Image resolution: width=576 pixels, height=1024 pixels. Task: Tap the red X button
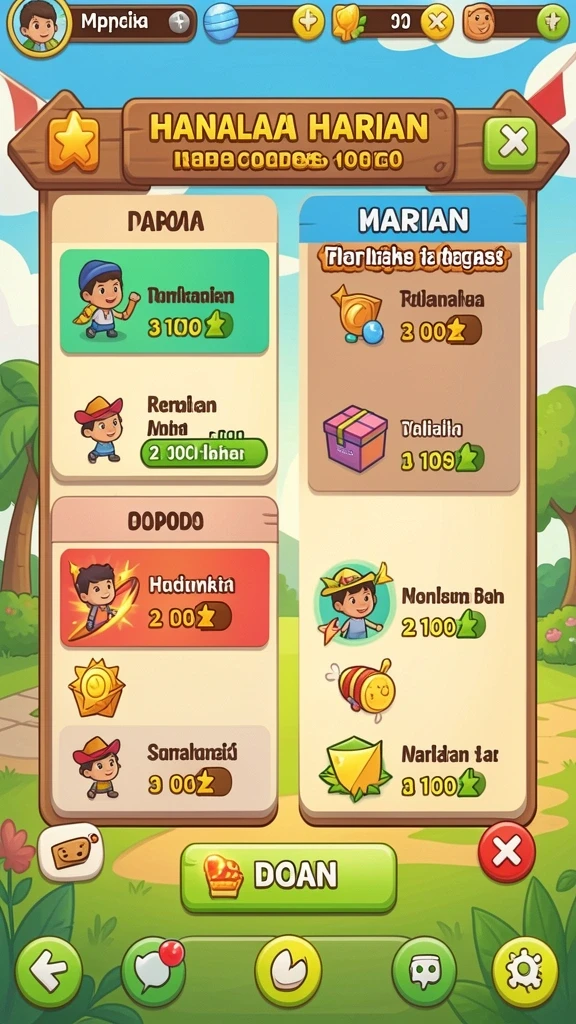pos(506,852)
